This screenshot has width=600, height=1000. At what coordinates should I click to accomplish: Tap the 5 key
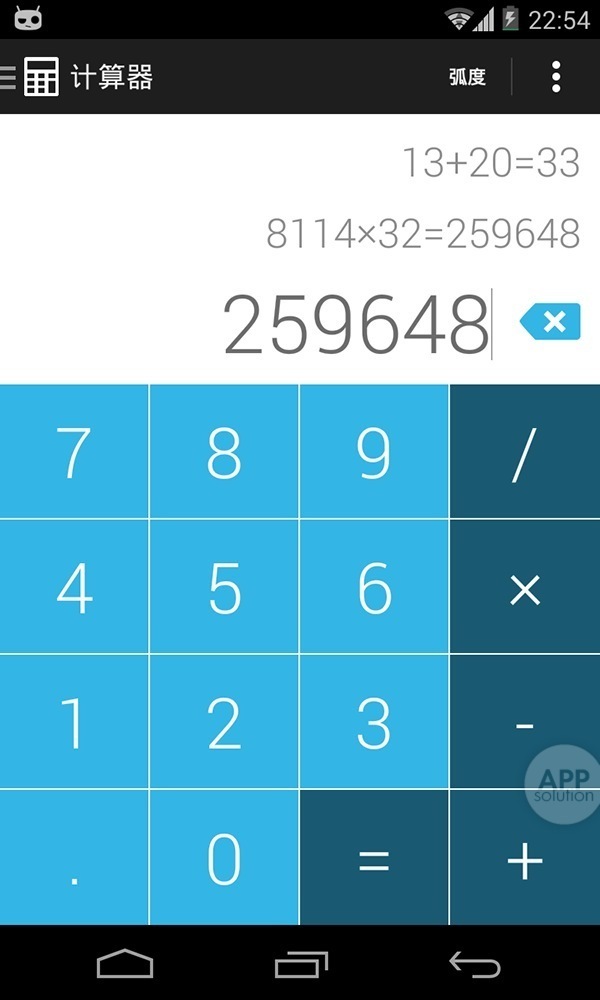click(x=224, y=587)
